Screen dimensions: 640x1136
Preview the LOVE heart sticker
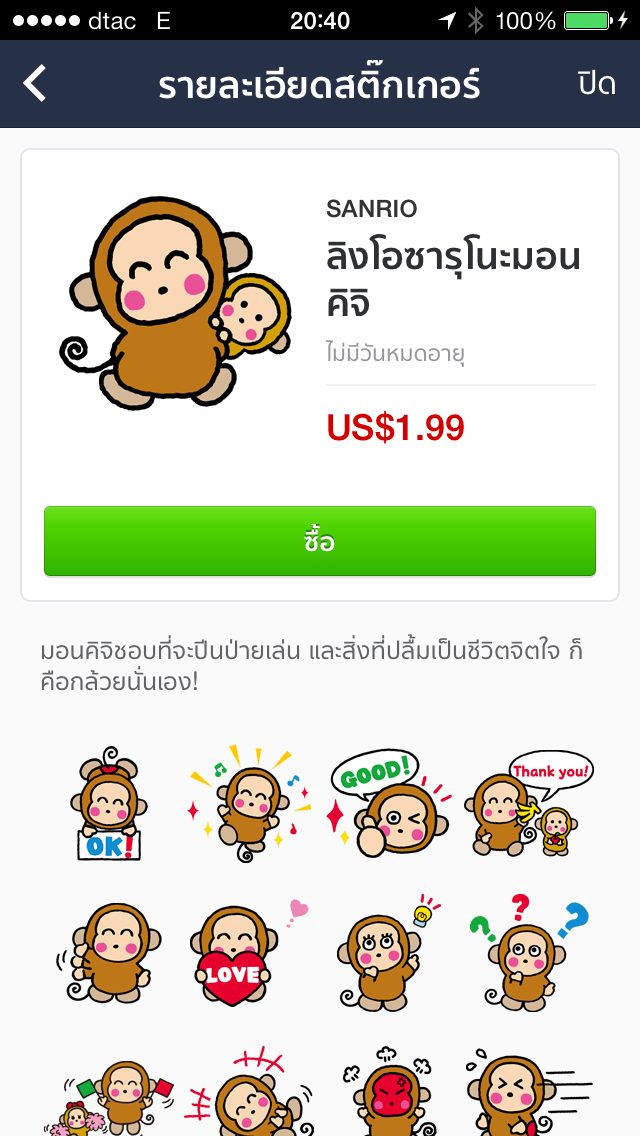[x=248, y=952]
